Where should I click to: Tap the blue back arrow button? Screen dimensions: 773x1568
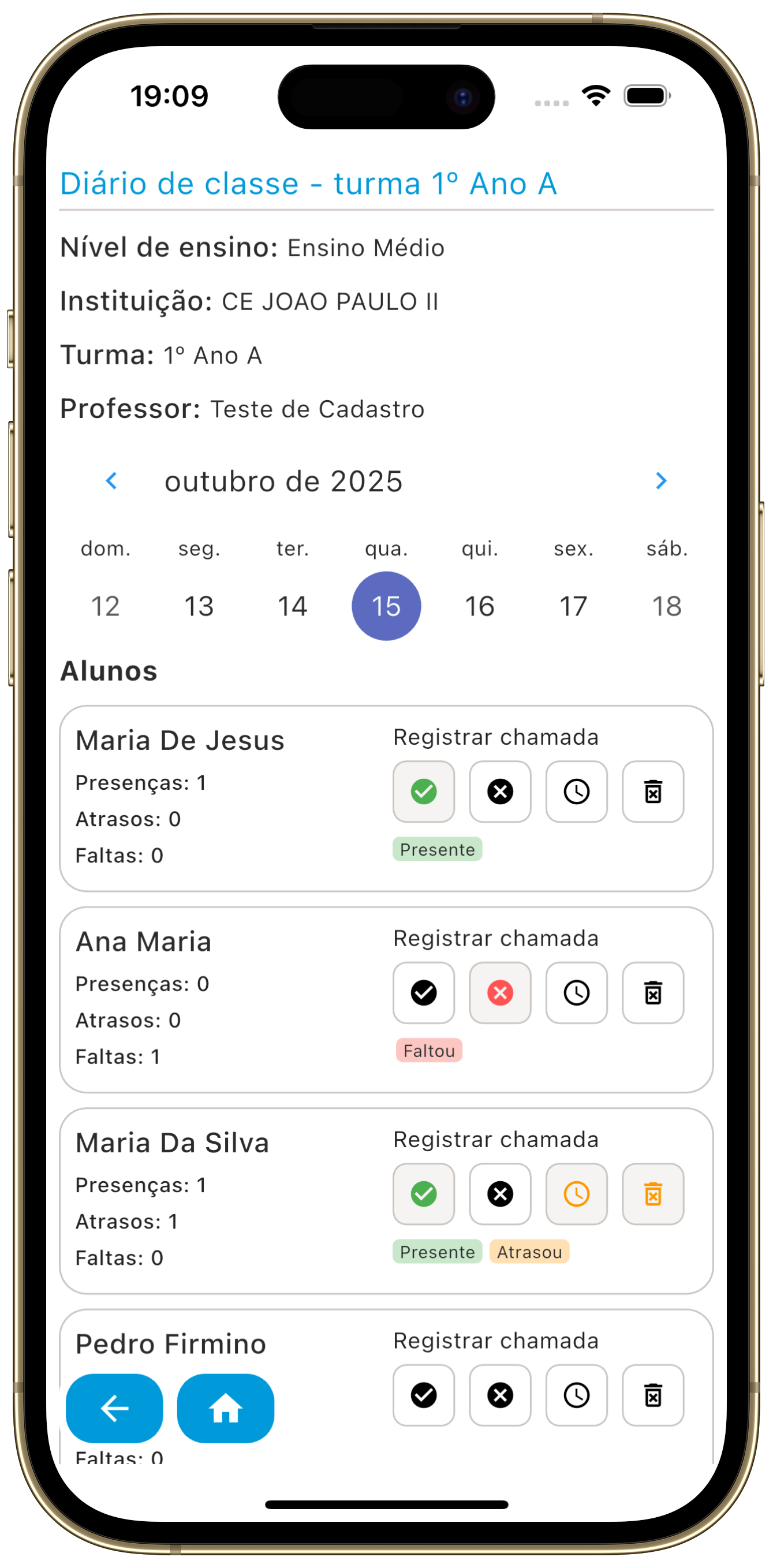click(114, 1408)
